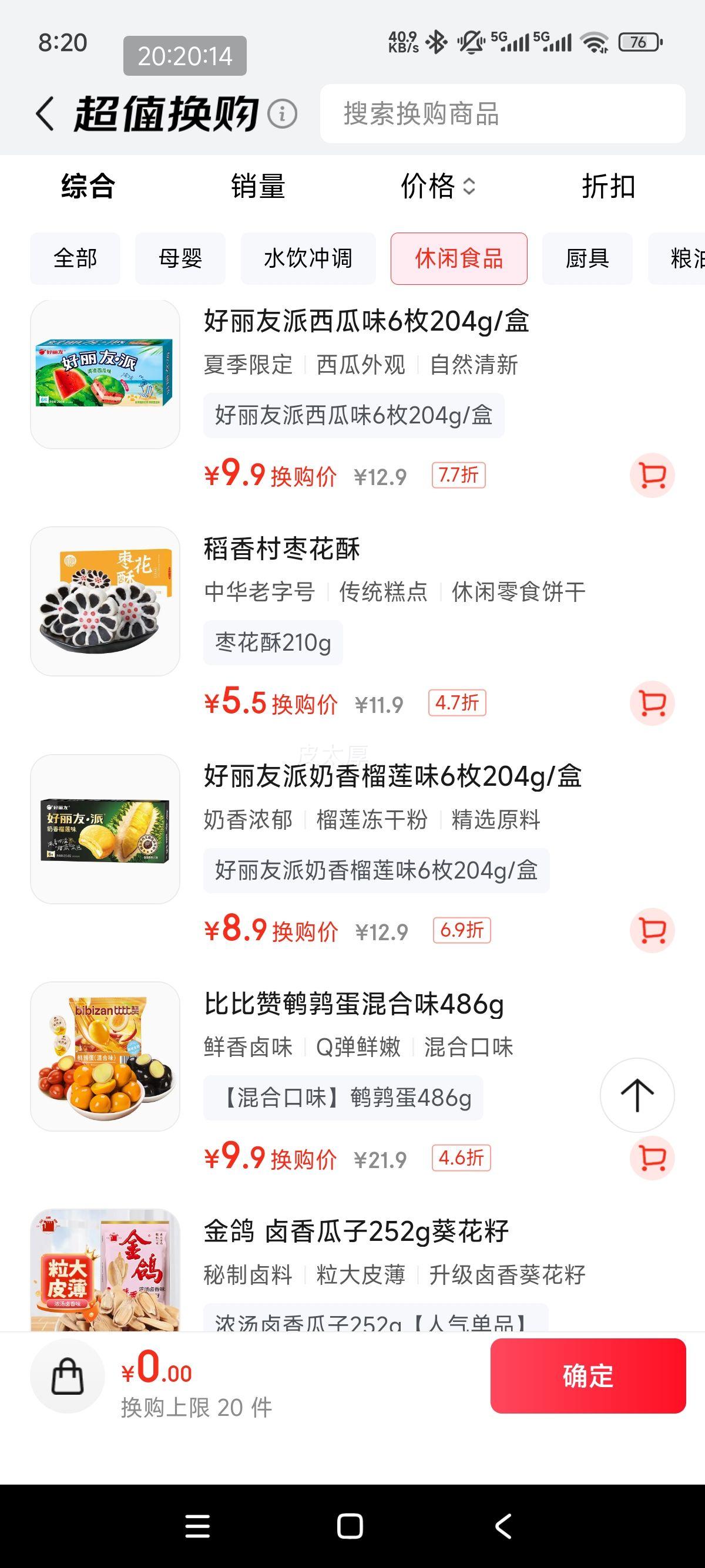Select the 厨具 category chip

(587, 259)
